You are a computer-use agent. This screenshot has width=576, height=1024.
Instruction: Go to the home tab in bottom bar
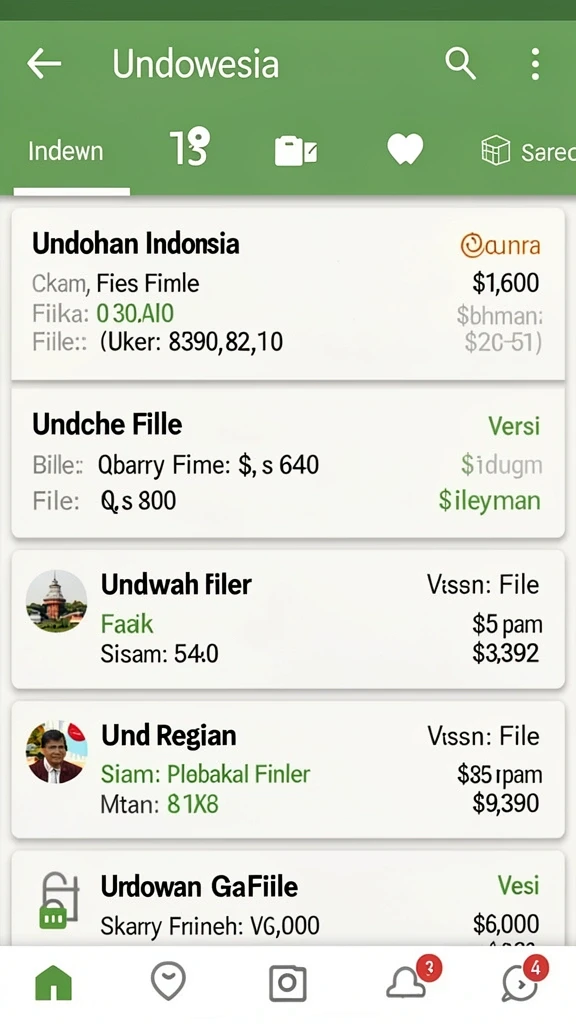[x=54, y=982]
